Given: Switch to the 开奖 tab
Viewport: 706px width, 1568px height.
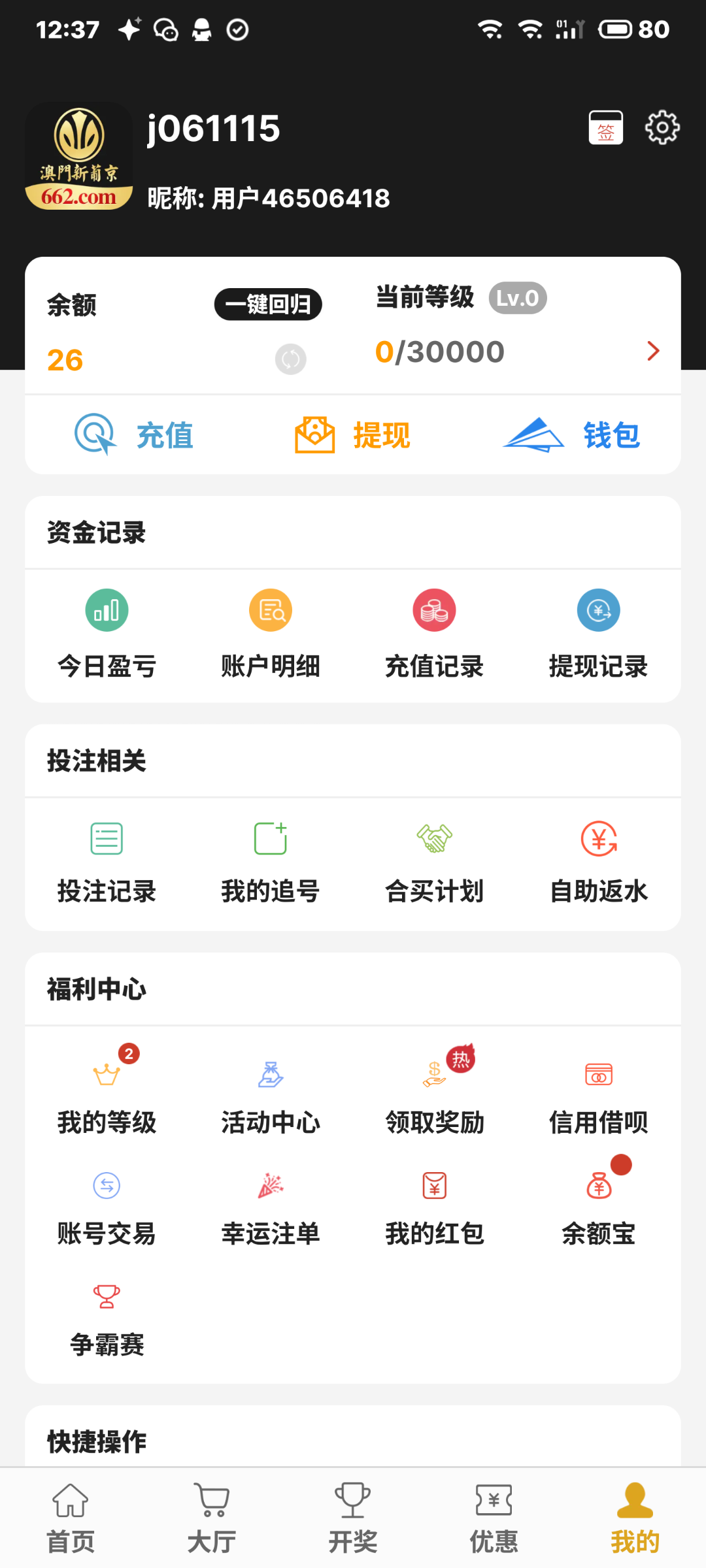Looking at the screenshot, I should click(353, 1518).
